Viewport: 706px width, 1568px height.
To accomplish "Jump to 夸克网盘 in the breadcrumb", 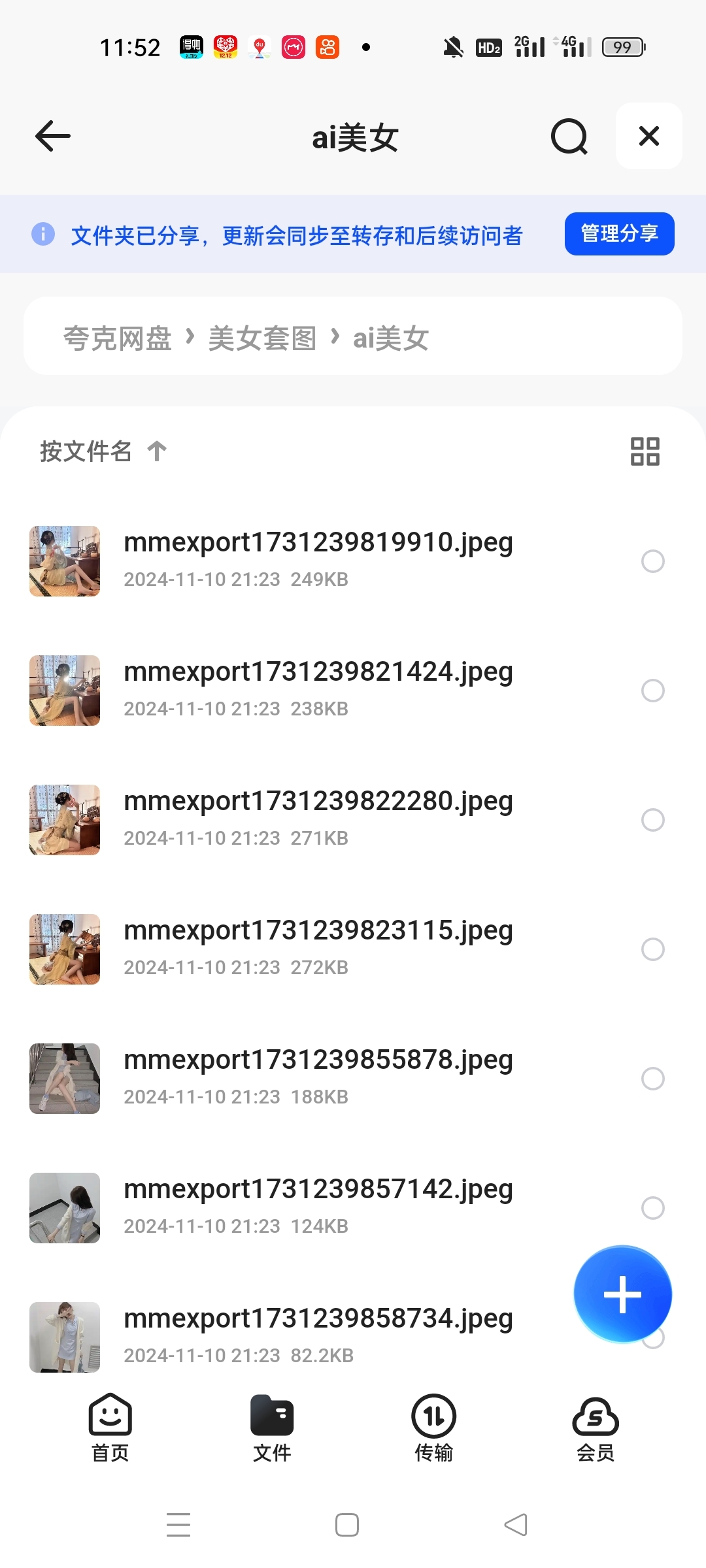I will tap(118, 338).
